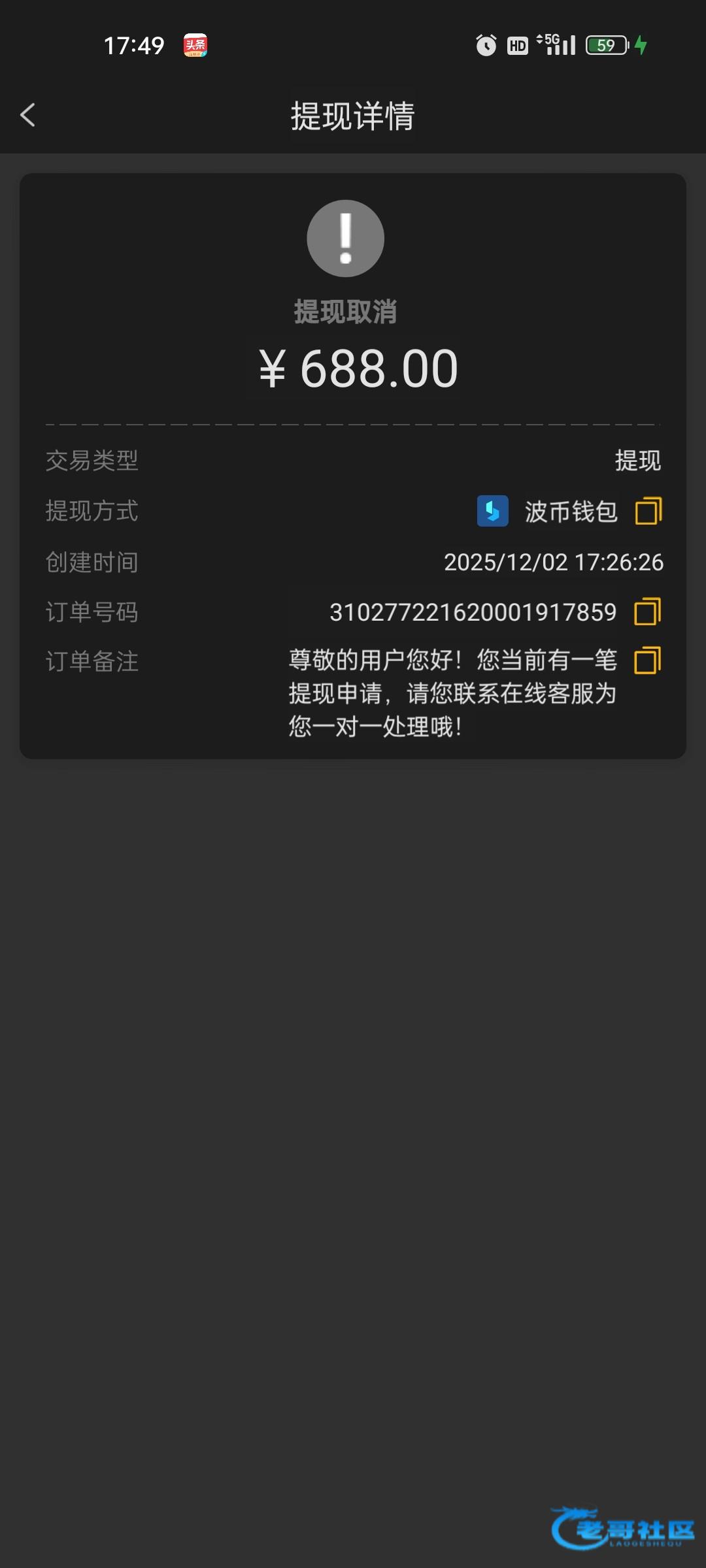Go back from the 提现详情 page

(x=27, y=115)
